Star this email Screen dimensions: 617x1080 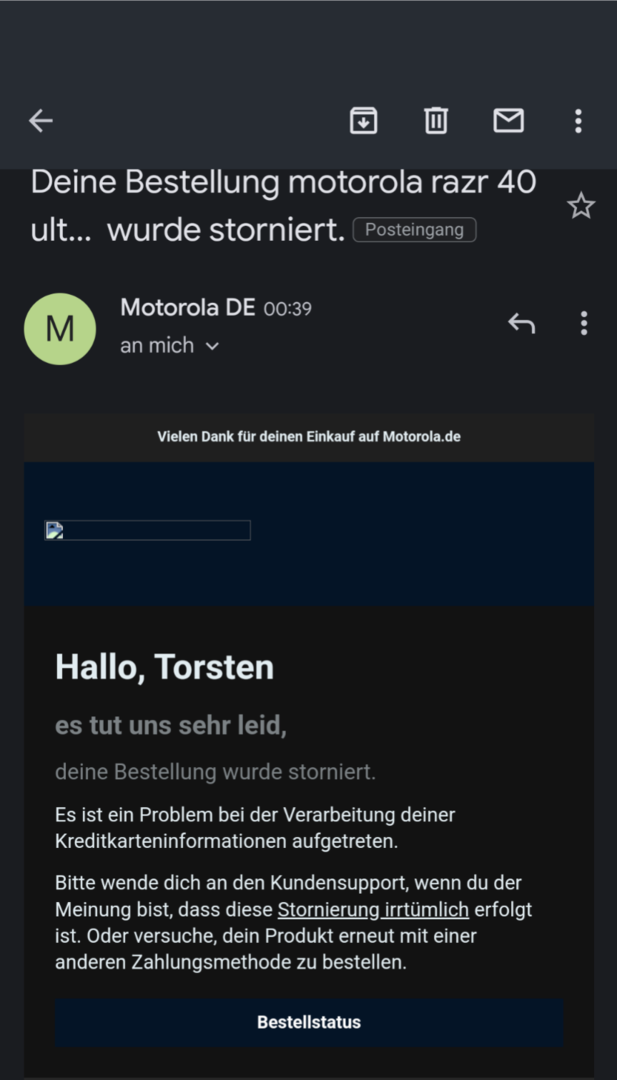581,207
